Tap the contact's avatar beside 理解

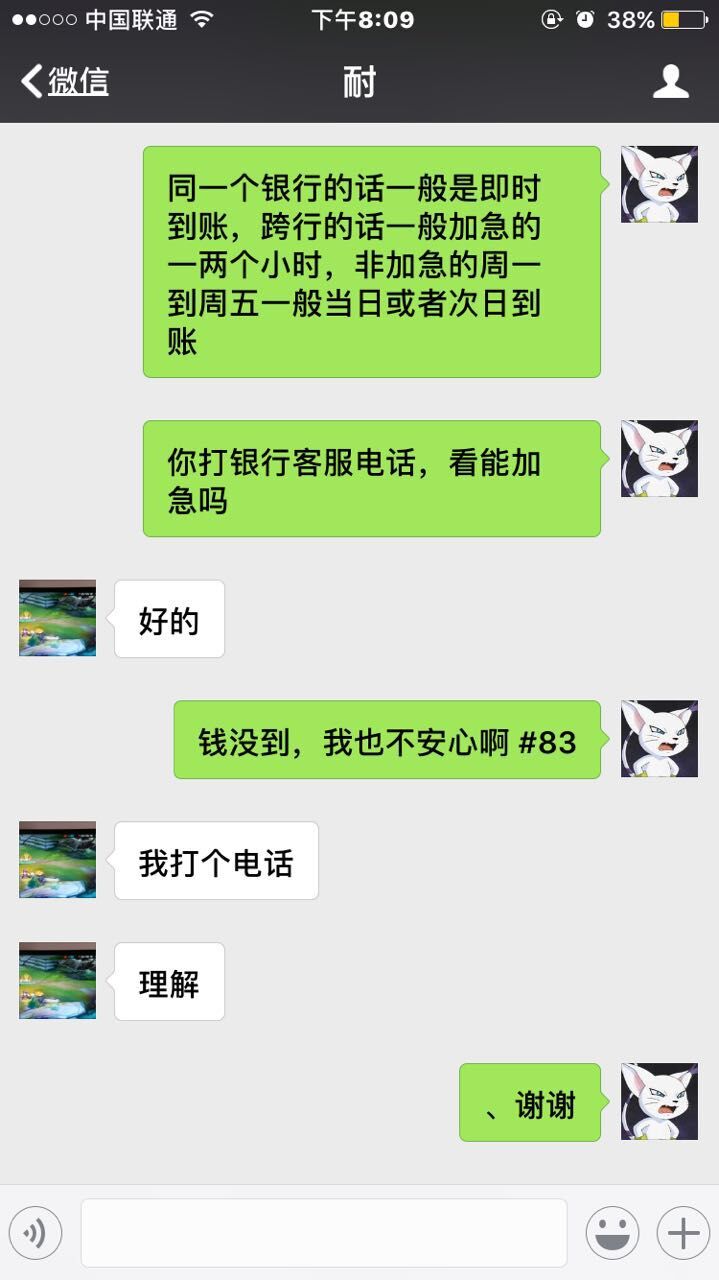pos(58,980)
